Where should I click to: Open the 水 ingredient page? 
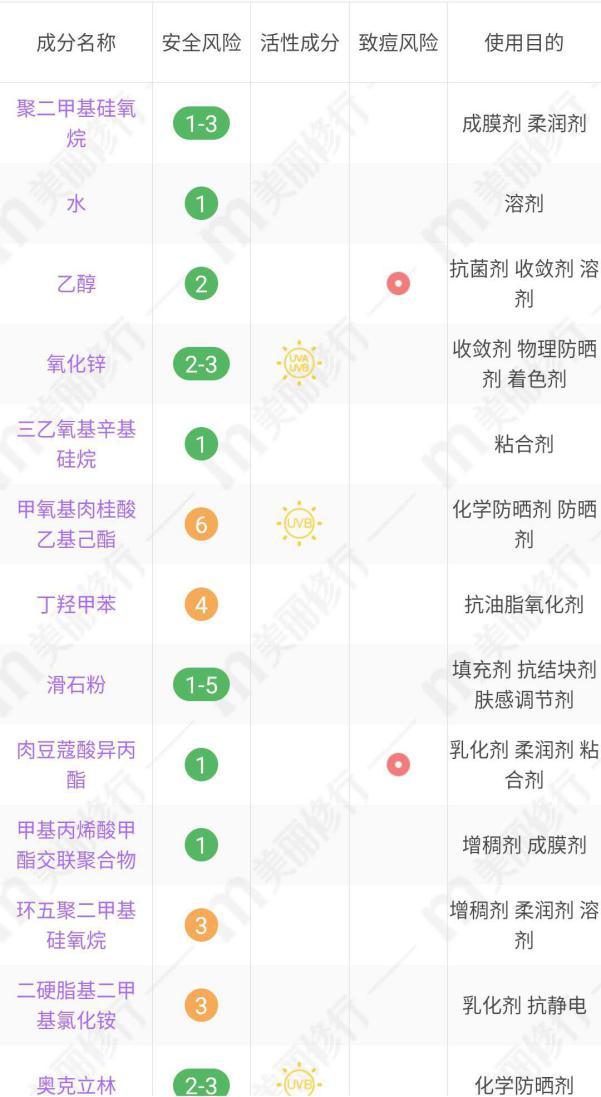click(76, 204)
